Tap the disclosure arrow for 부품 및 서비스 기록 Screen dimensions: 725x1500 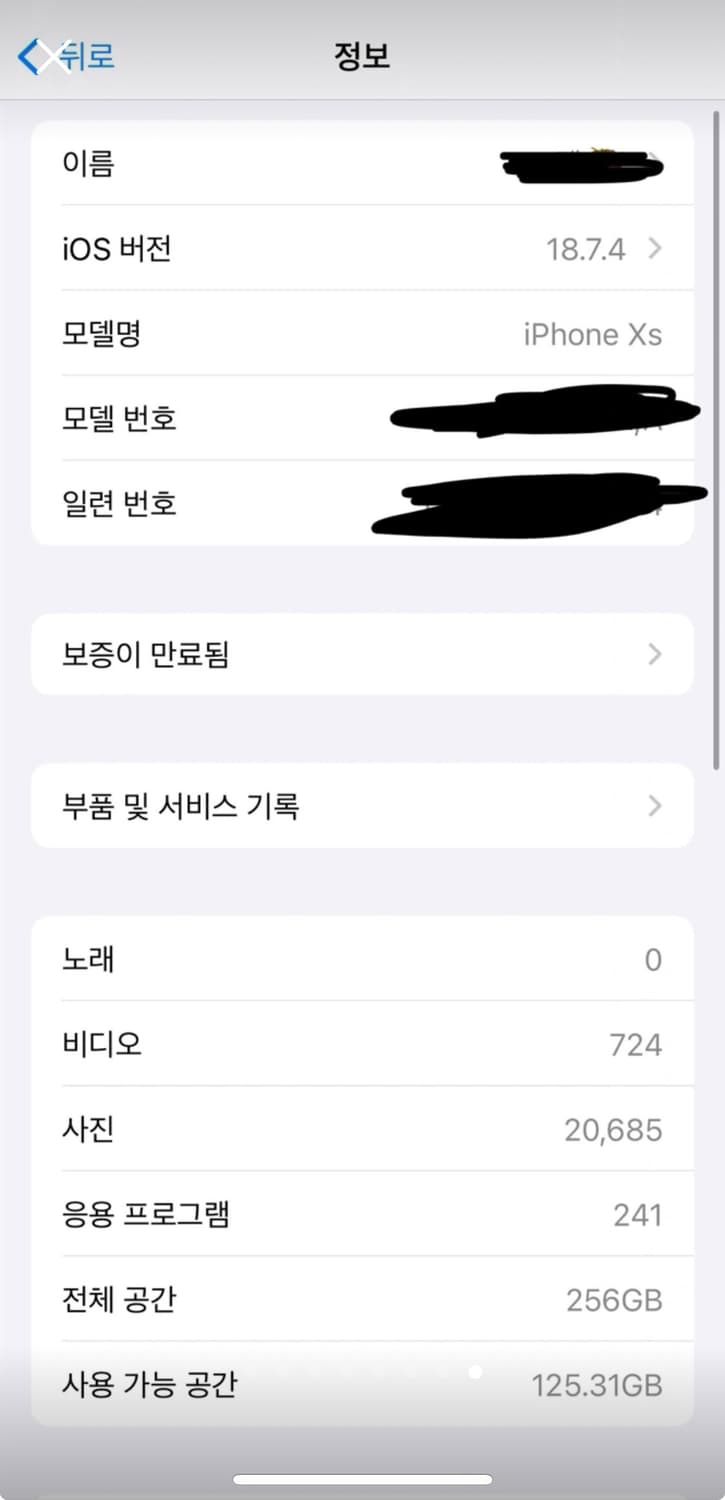654,805
